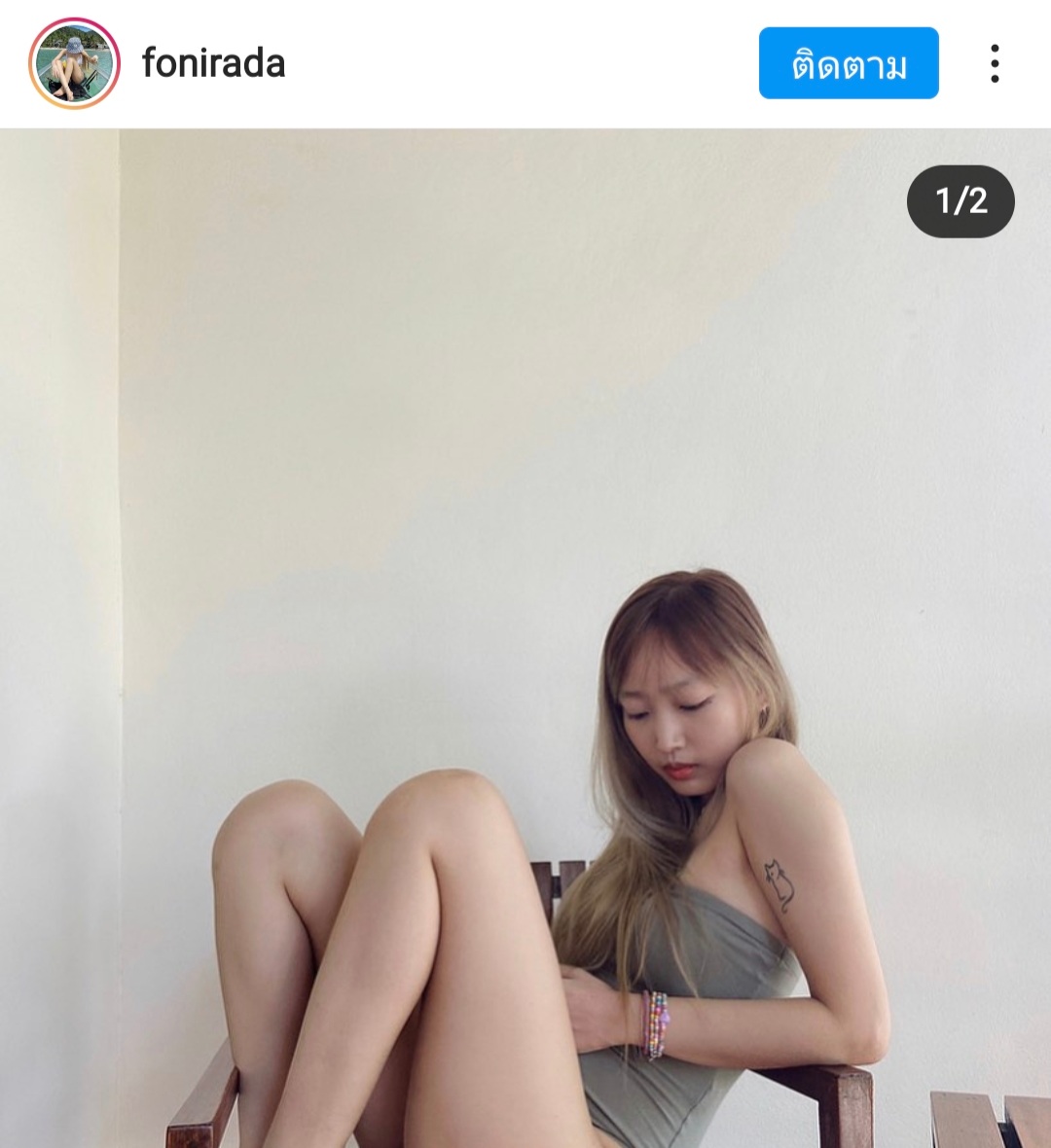Open the three-dot overflow menu
The height and width of the screenshot is (1148, 1051).
[994, 63]
